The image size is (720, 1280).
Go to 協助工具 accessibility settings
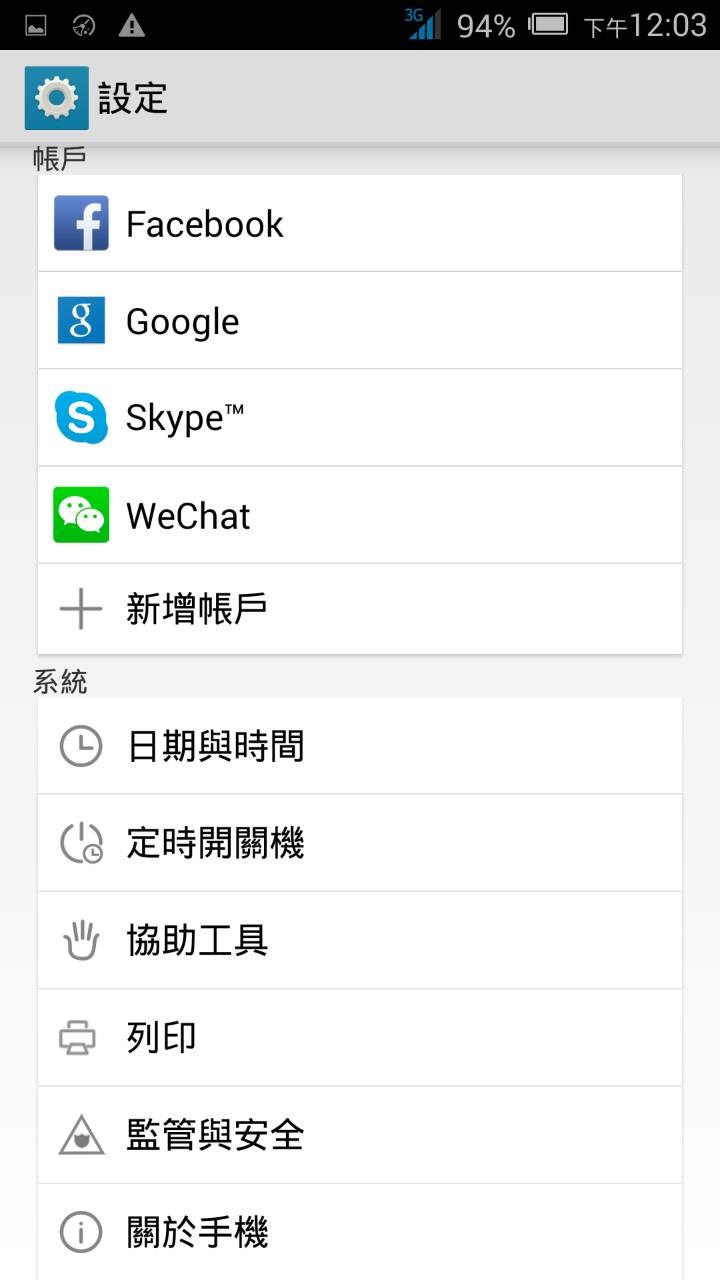point(360,940)
